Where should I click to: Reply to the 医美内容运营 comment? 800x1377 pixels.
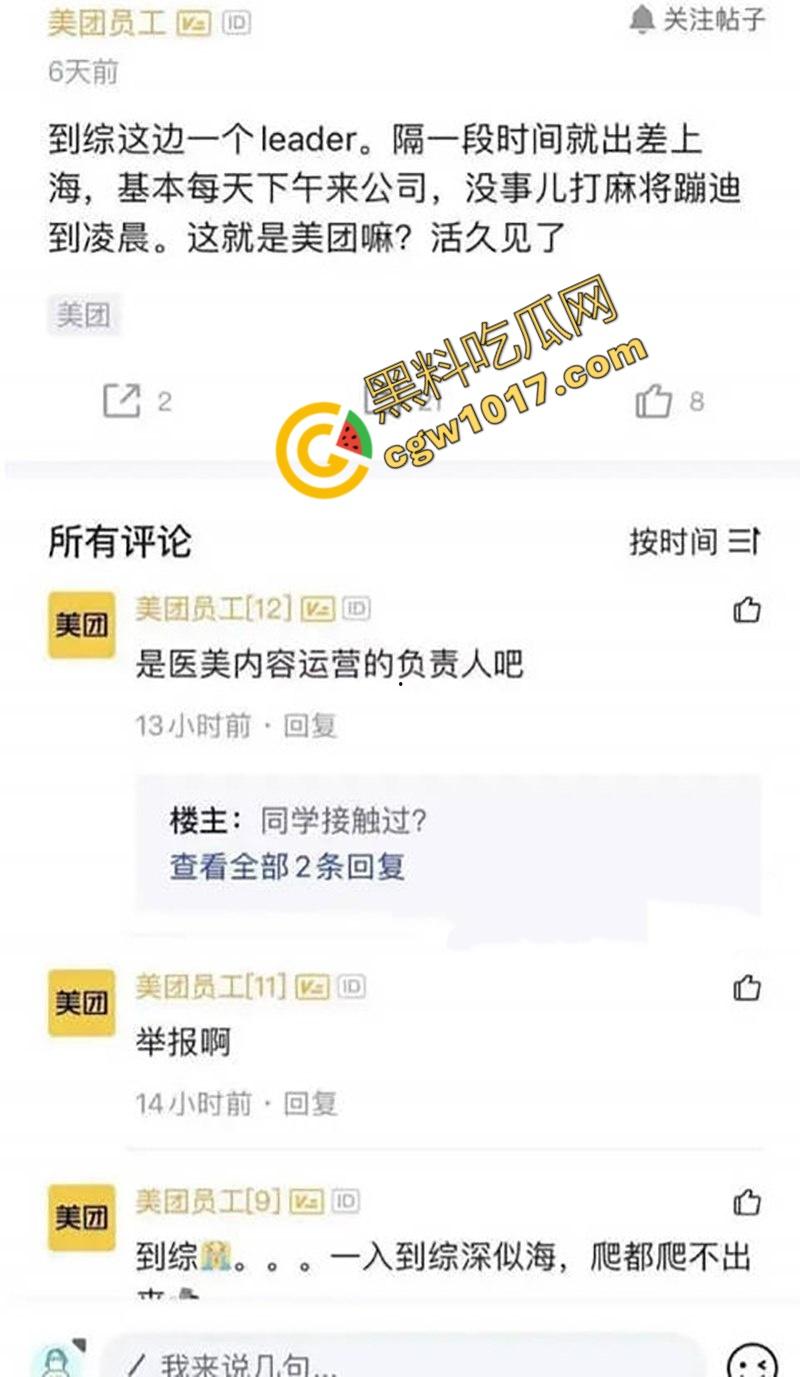(x=310, y=725)
